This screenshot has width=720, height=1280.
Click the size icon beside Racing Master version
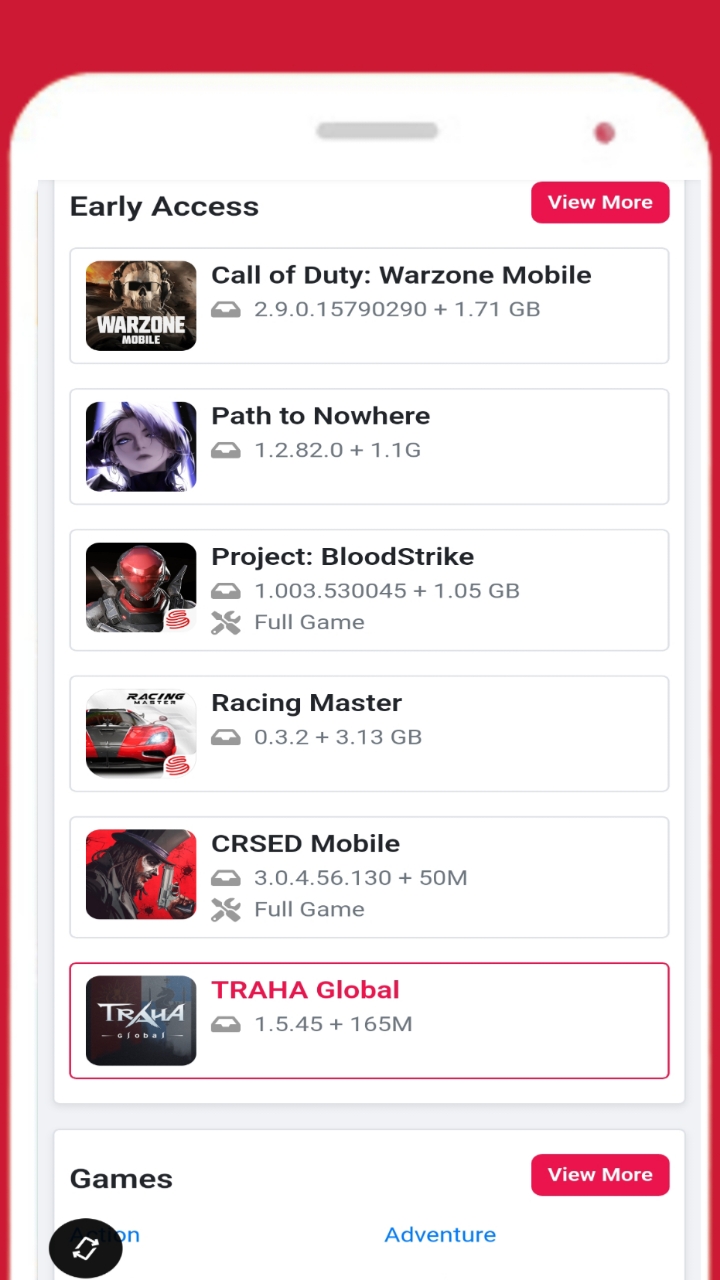click(x=225, y=737)
